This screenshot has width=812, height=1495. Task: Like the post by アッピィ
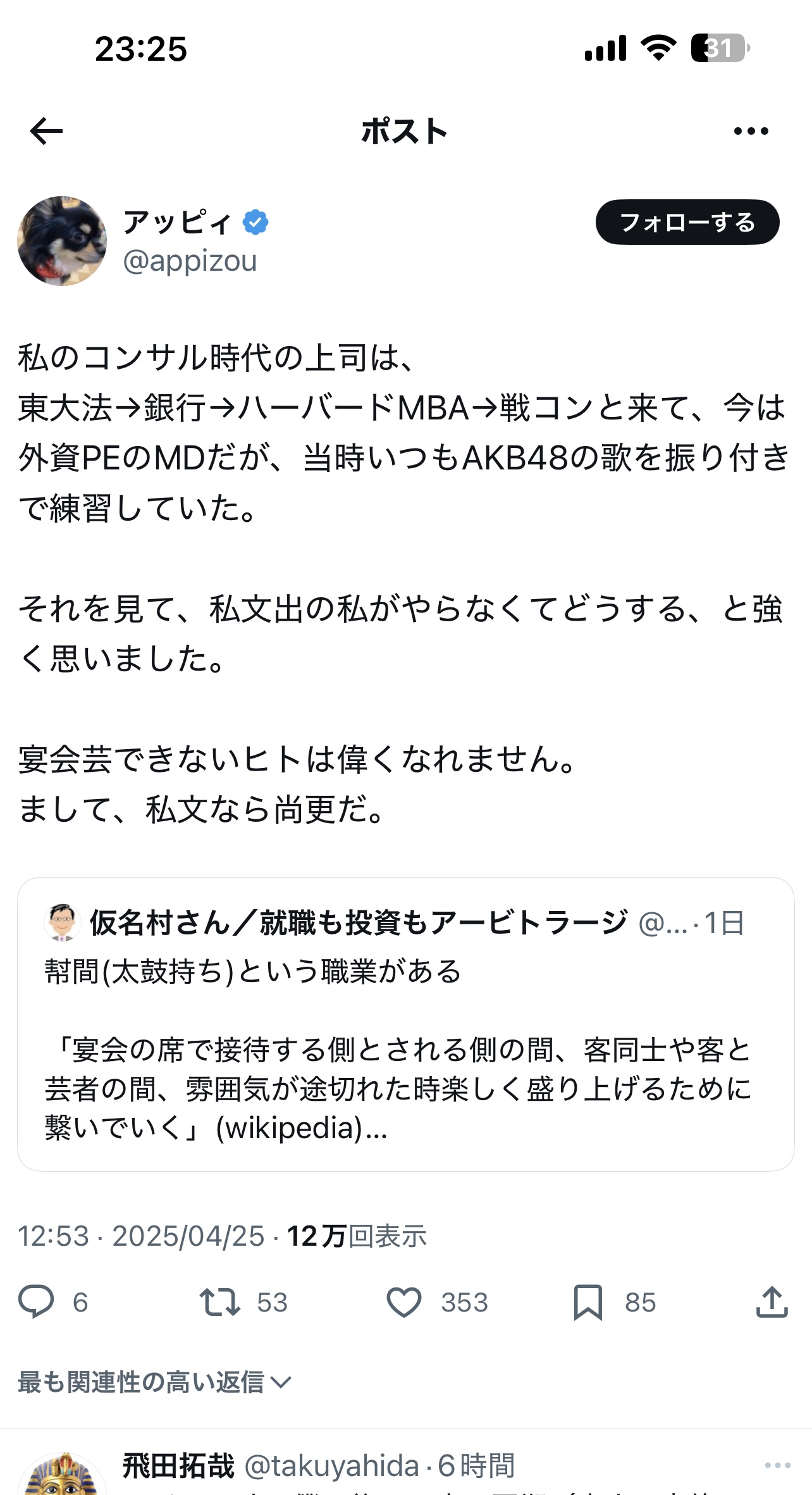click(403, 1302)
